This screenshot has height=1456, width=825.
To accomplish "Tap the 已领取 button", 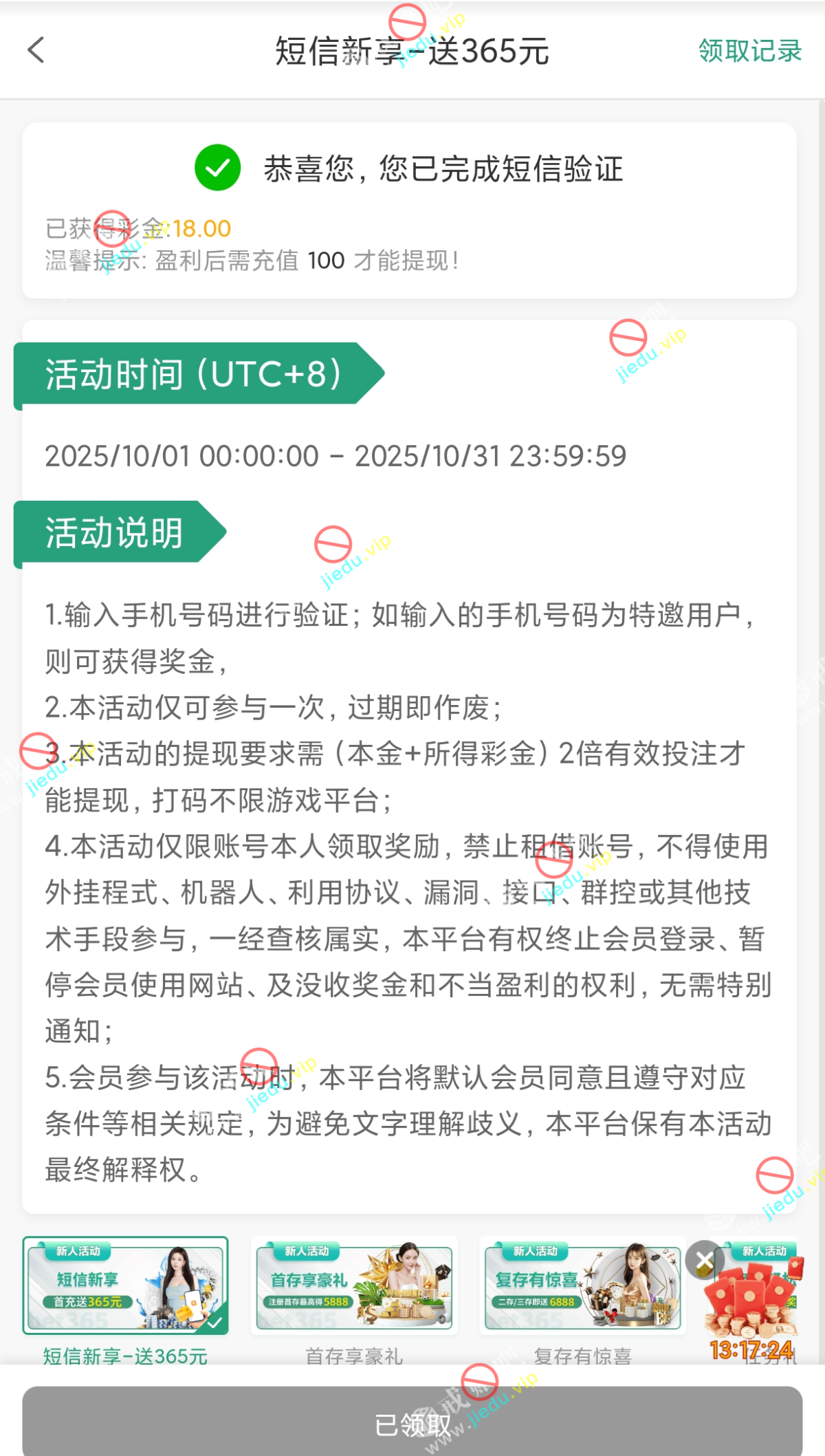I will click(412, 1424).
